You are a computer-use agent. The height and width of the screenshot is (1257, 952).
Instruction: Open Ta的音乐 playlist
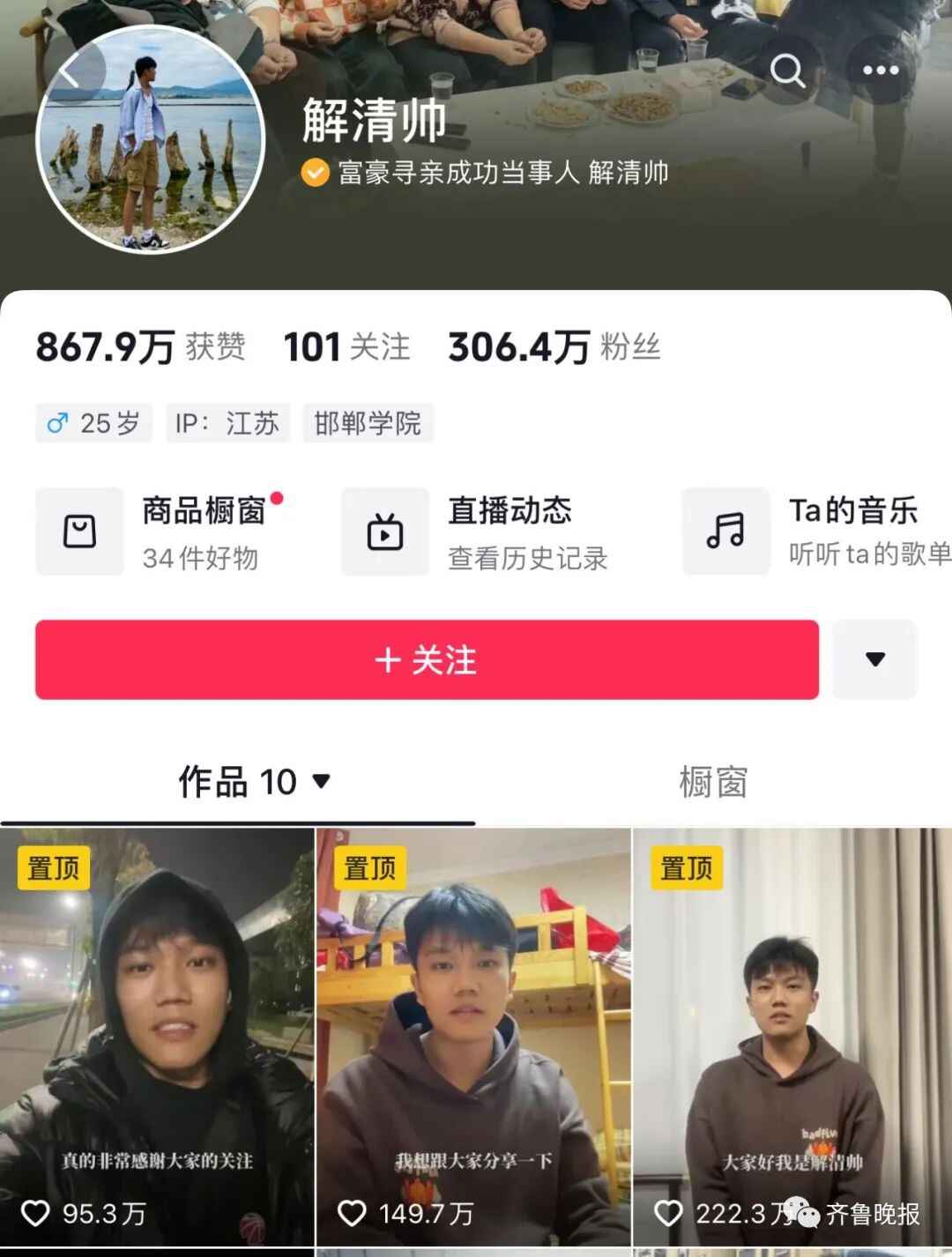pos(815,532)
